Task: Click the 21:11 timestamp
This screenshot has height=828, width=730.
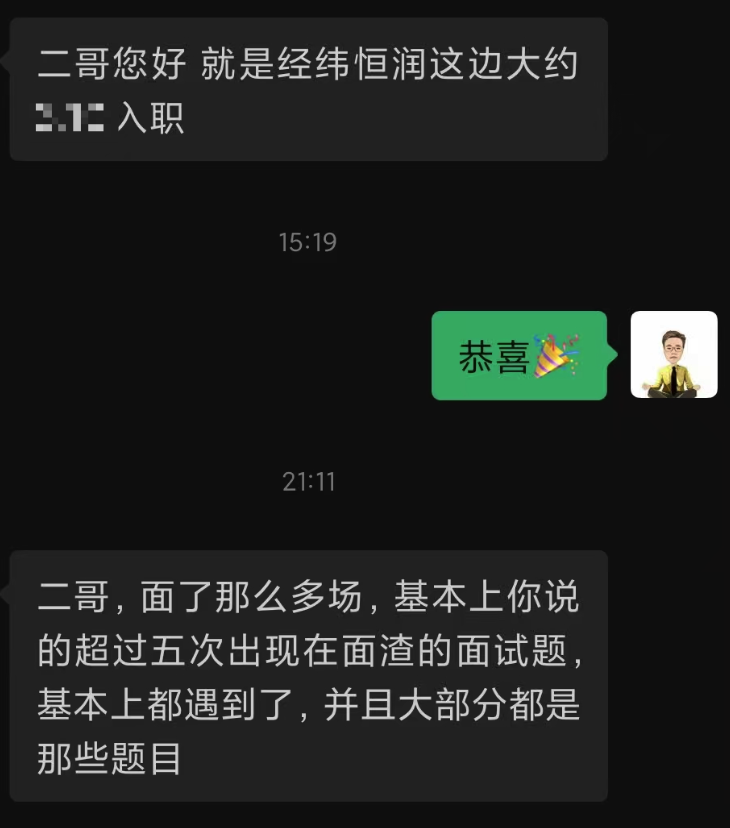Action: [306, 482]
